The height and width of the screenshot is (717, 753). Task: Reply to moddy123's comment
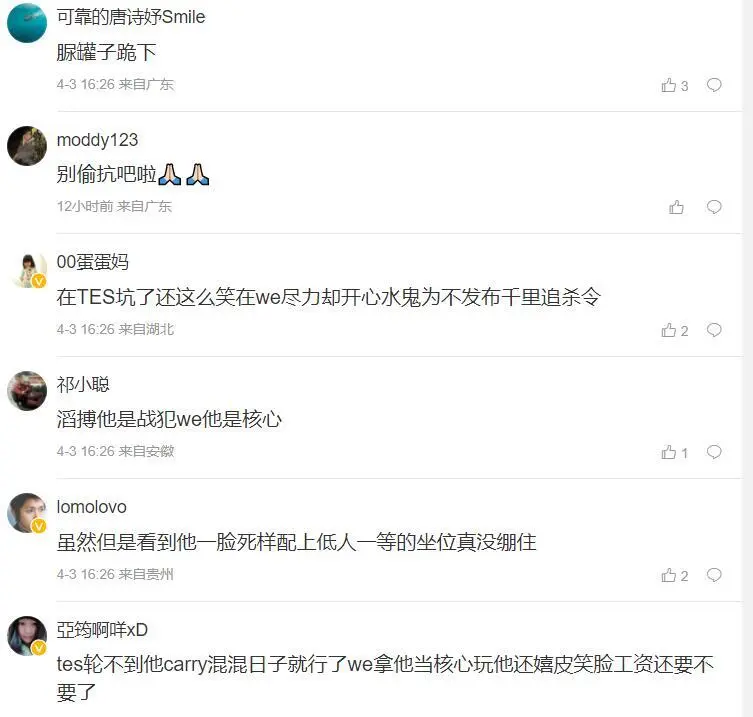pos(714,208)
